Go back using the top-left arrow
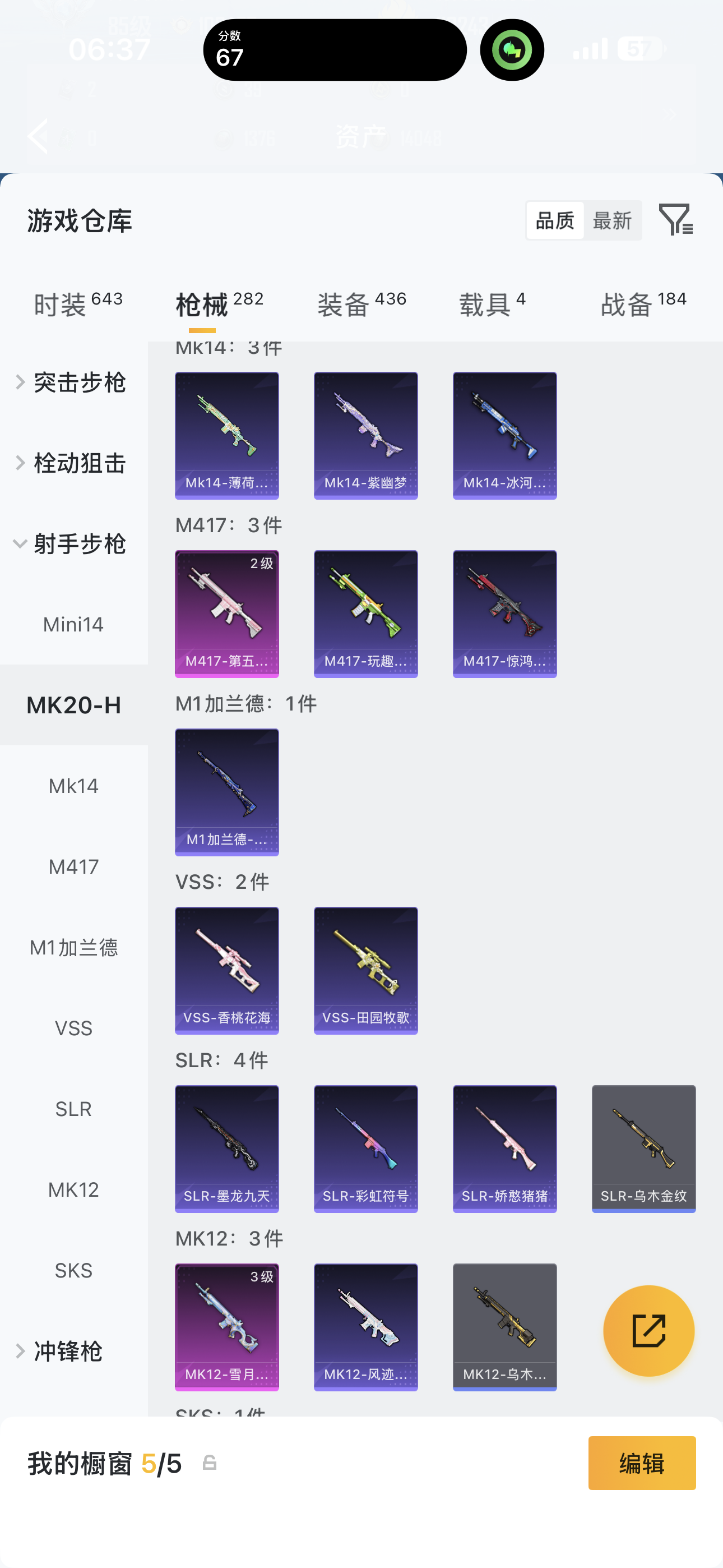Image resolution: width=723 pixels, height=1568 pixels. 38,136
